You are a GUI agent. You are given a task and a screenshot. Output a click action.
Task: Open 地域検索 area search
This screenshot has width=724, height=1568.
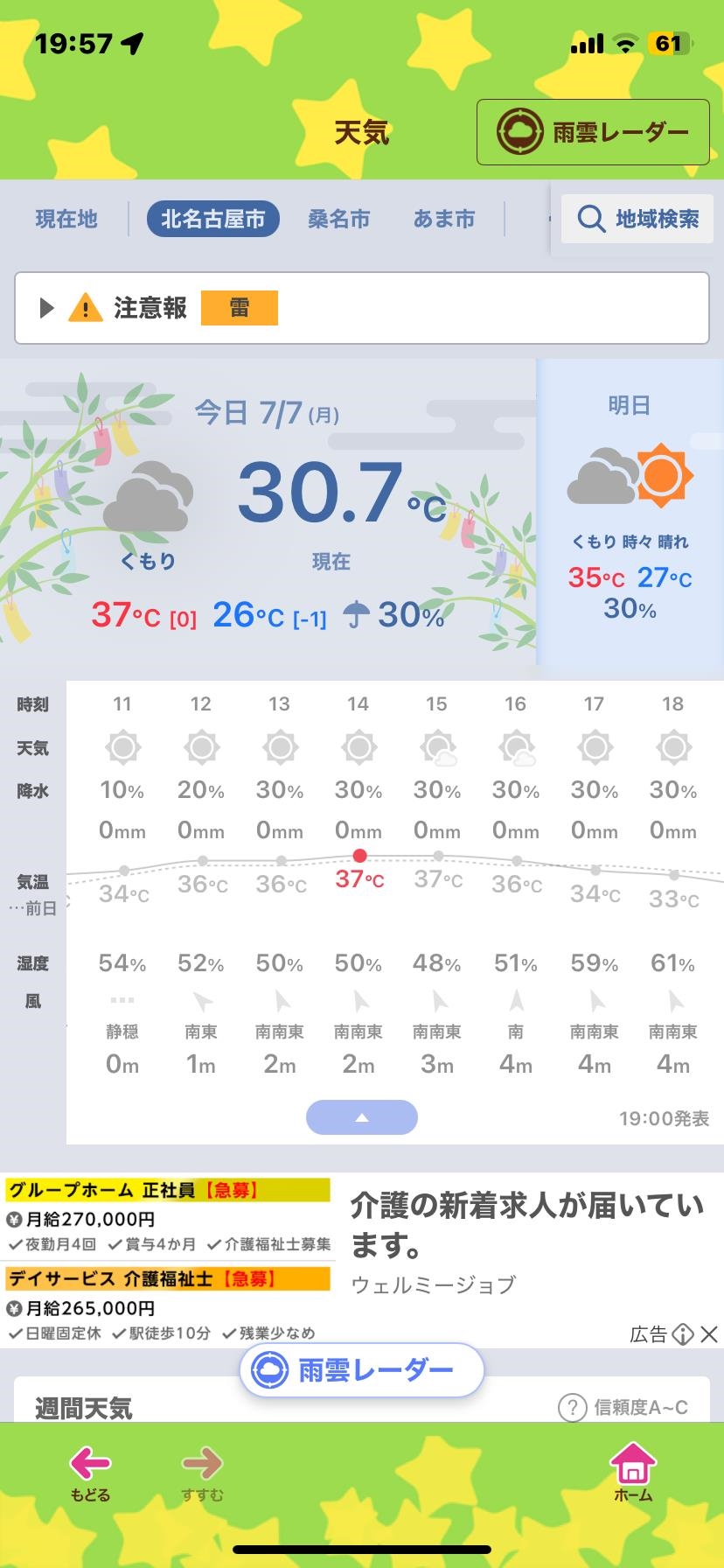pyautogui.click(x=637, y=219)
